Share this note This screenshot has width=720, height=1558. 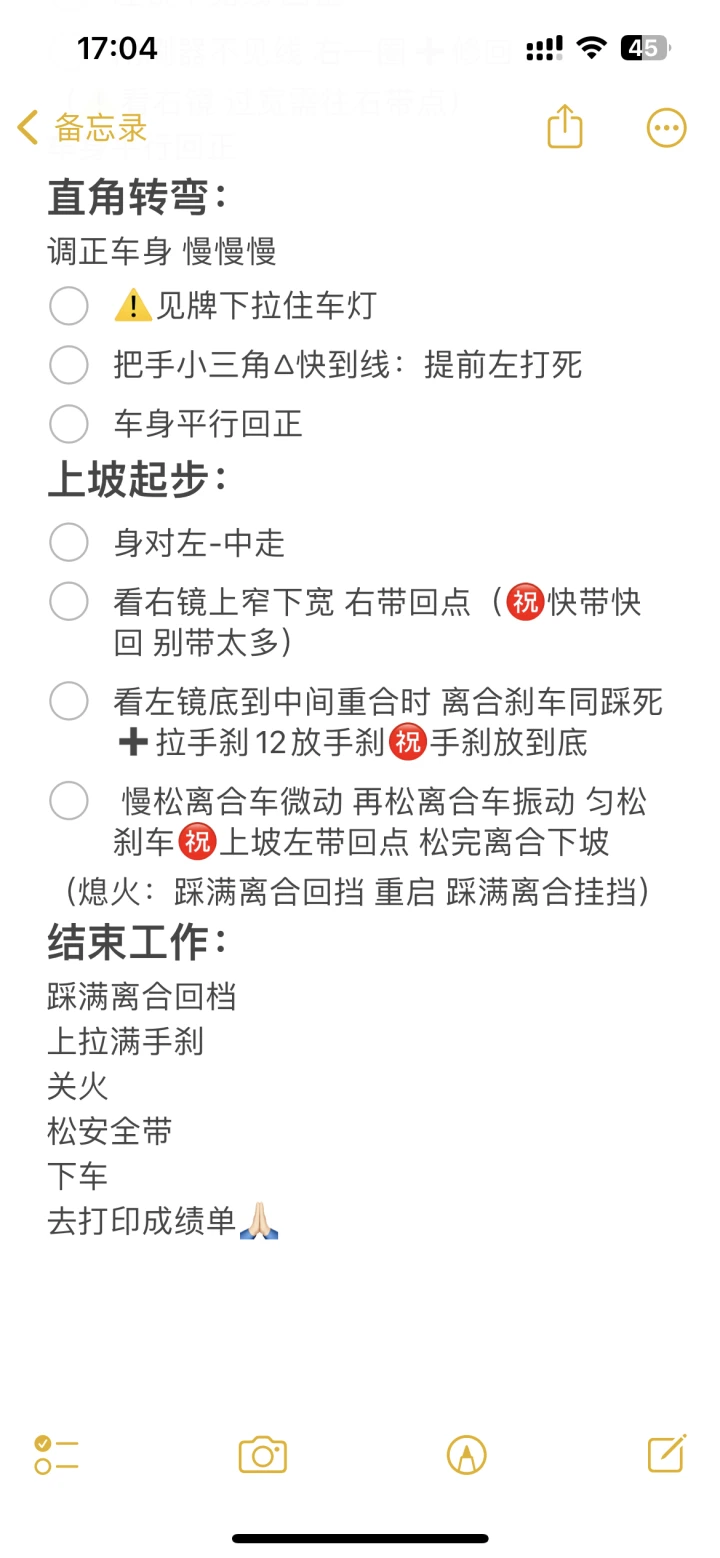point(565,127)
